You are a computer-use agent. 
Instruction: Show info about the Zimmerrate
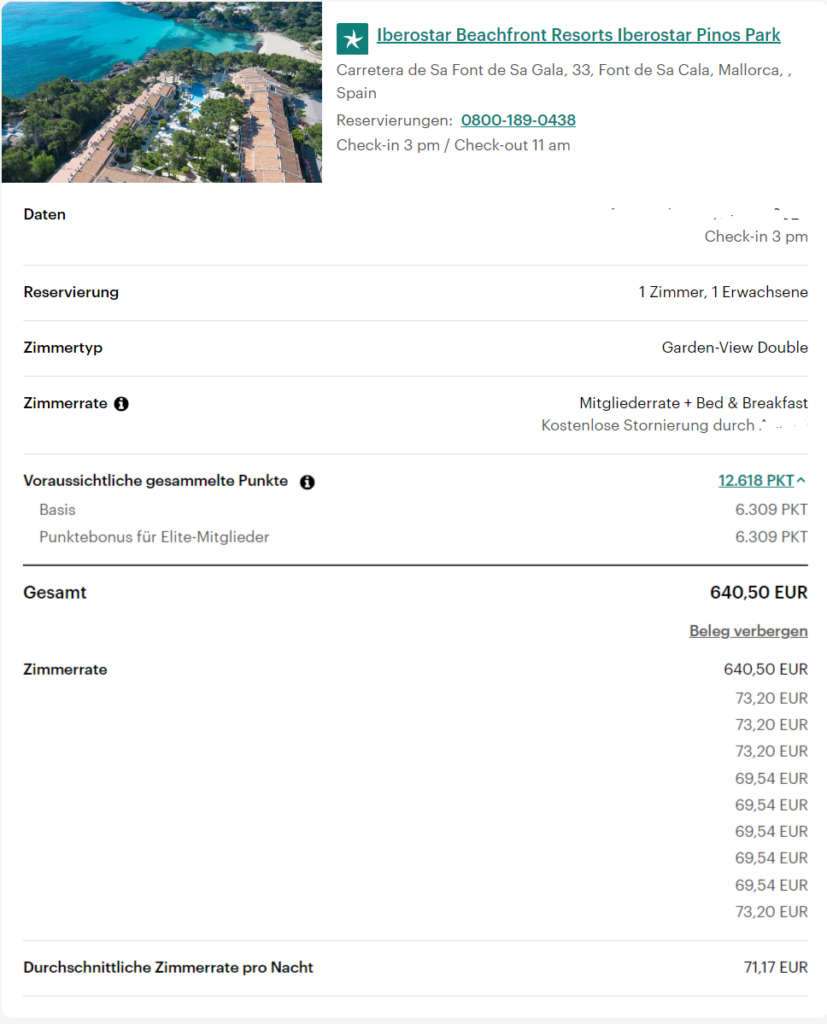122,404
